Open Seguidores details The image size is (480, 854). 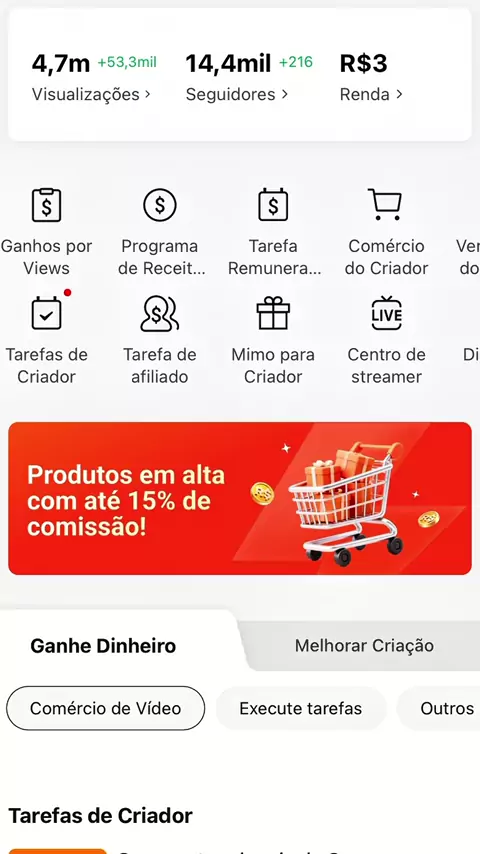(236, 94)
